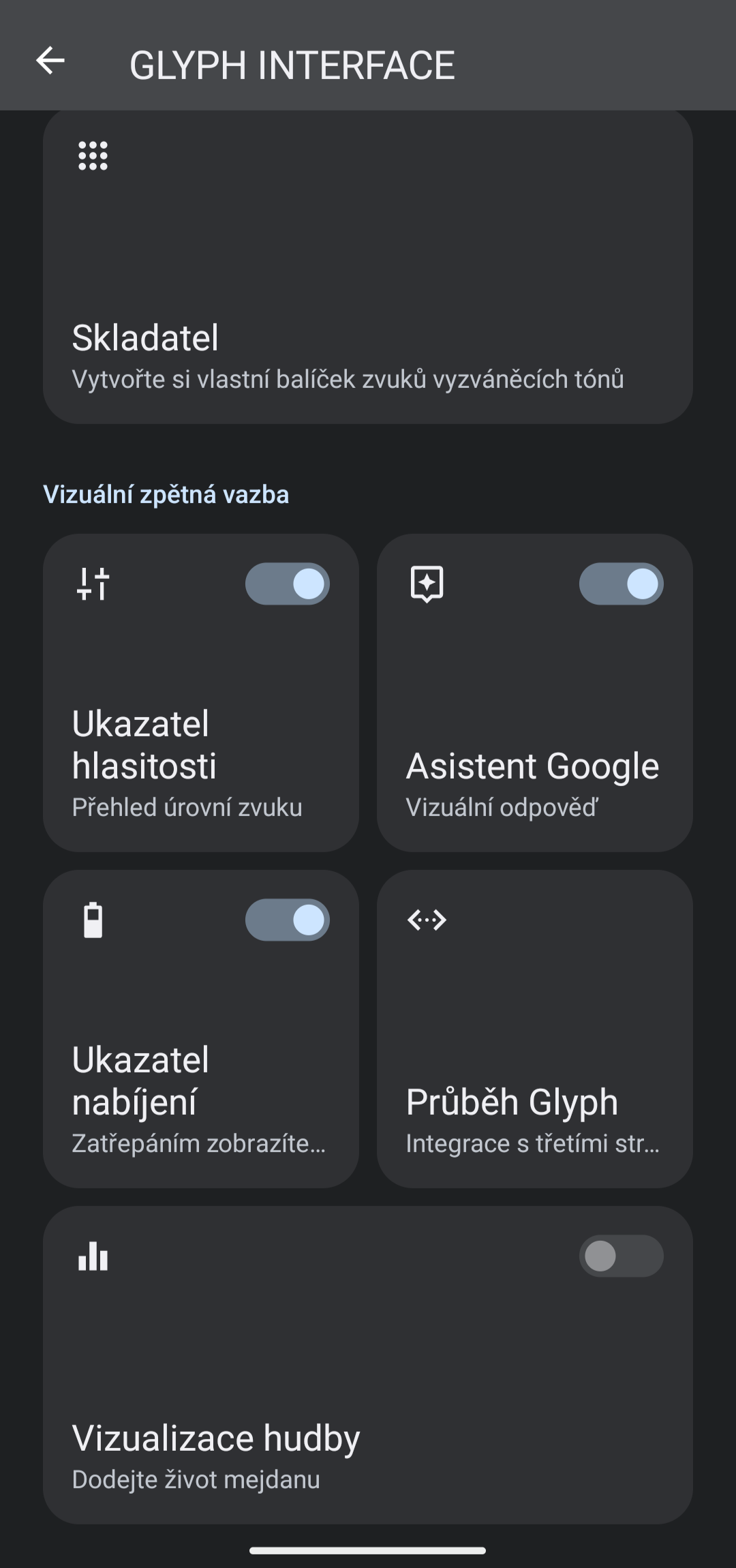Turn off the Asistent Google switch
Viewport: 736px width, 1568px height.
621,583
